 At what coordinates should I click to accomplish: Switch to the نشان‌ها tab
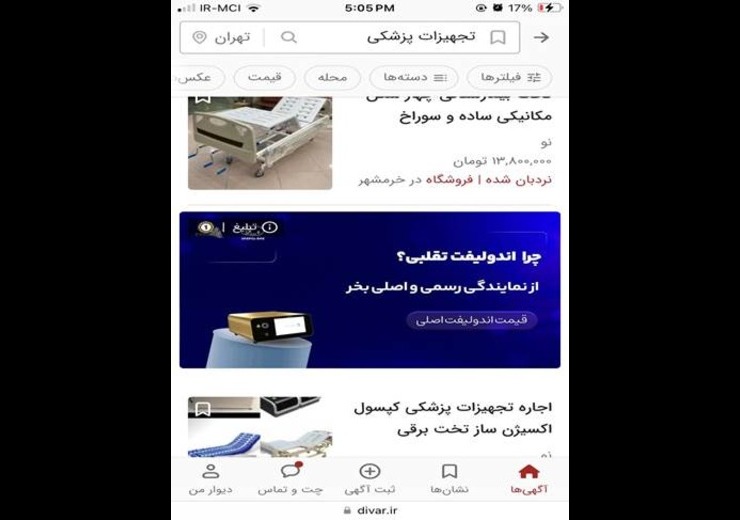click(x=450, y=479)
